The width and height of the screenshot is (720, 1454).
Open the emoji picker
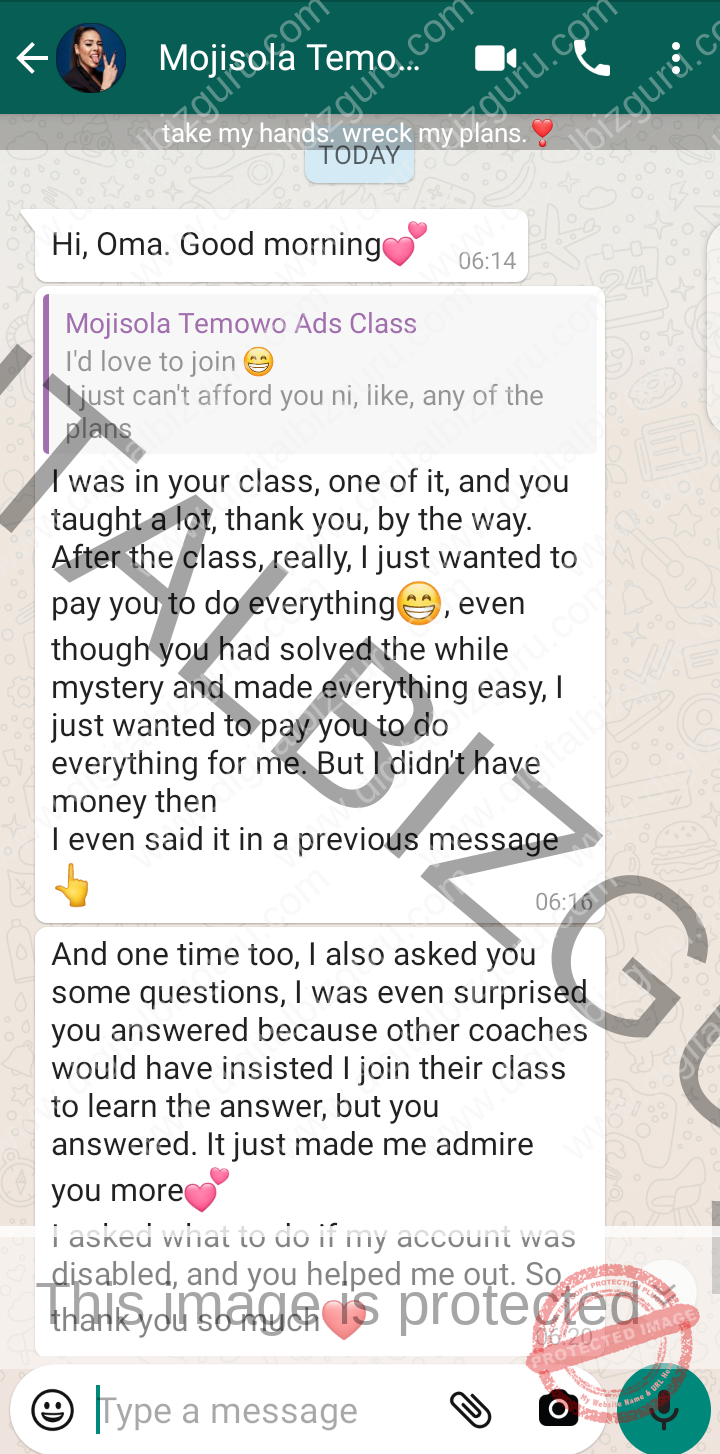52,1410
